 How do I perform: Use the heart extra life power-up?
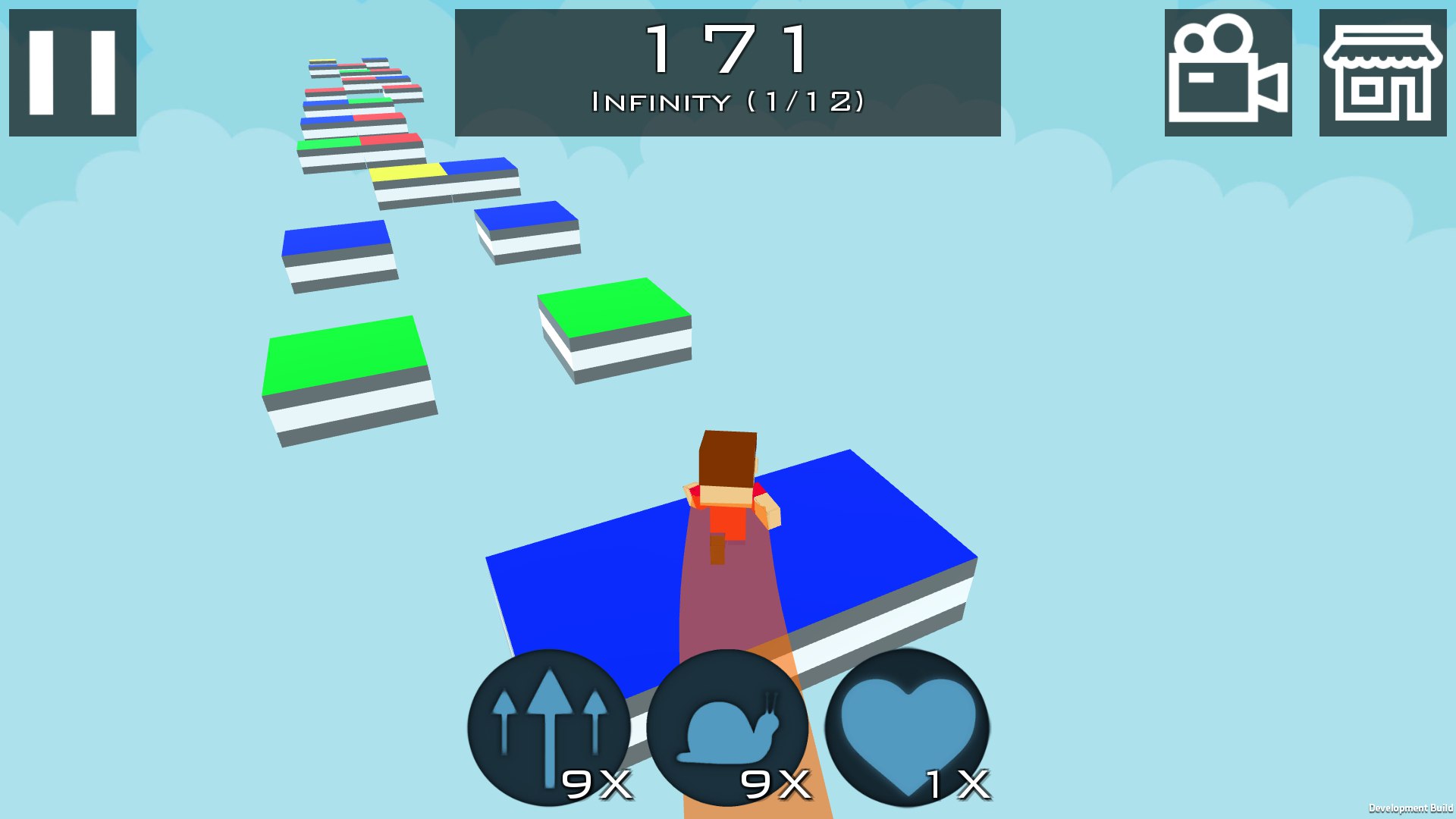click(907, 728)
